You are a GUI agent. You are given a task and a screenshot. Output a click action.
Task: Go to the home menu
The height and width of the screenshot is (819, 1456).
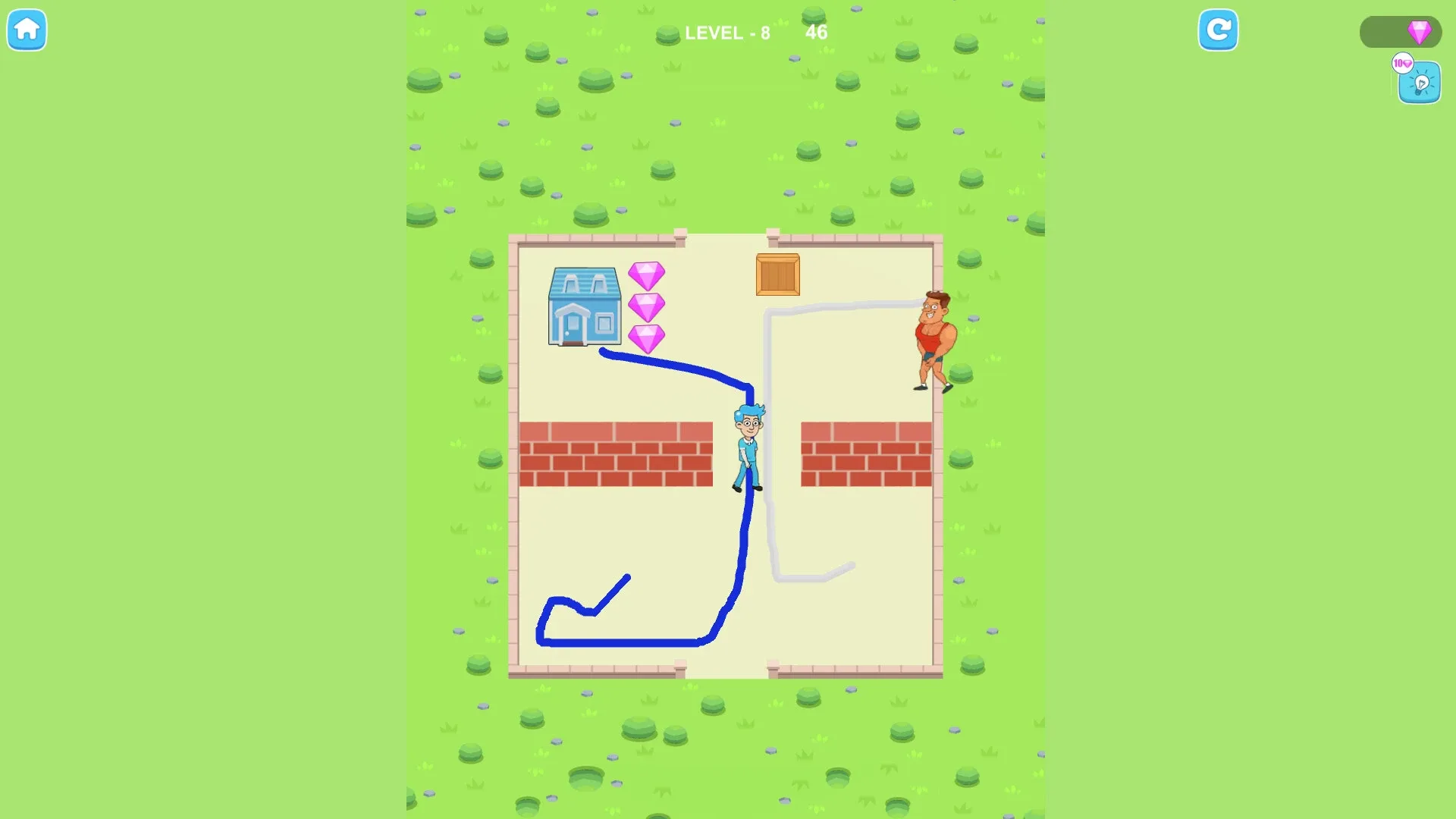(x=27, y=30)
